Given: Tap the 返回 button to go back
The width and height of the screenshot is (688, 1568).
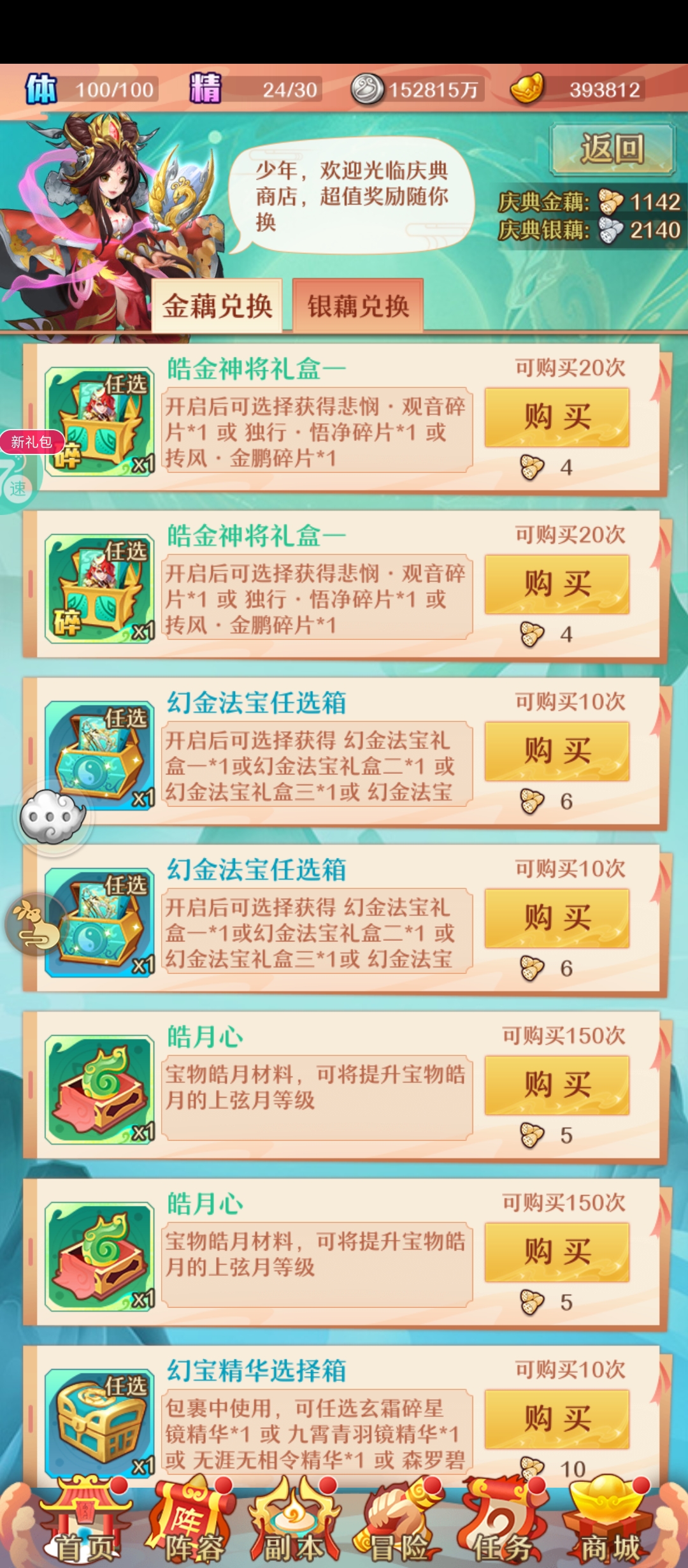Looking at the screenshot, I should coord(612,149).
